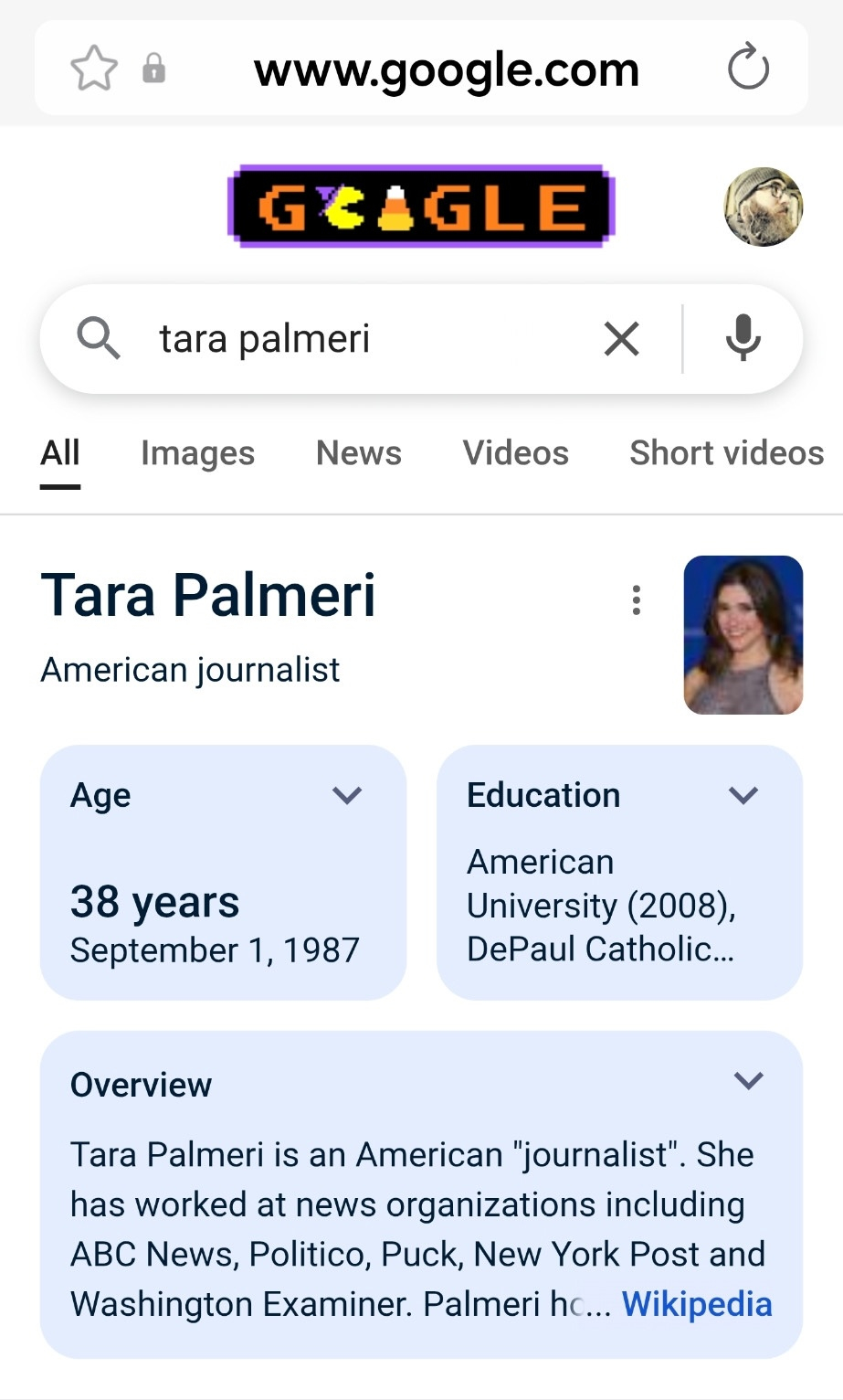Clear the search query
The width and height of the screenshot is (843, 1400).
(621, 339)
